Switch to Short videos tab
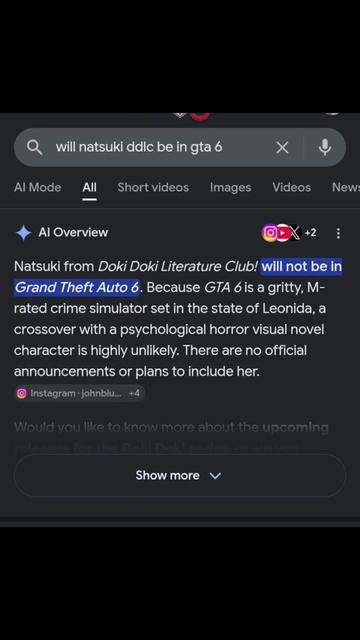This screenshot has height=640, width=360. (153, 187)
